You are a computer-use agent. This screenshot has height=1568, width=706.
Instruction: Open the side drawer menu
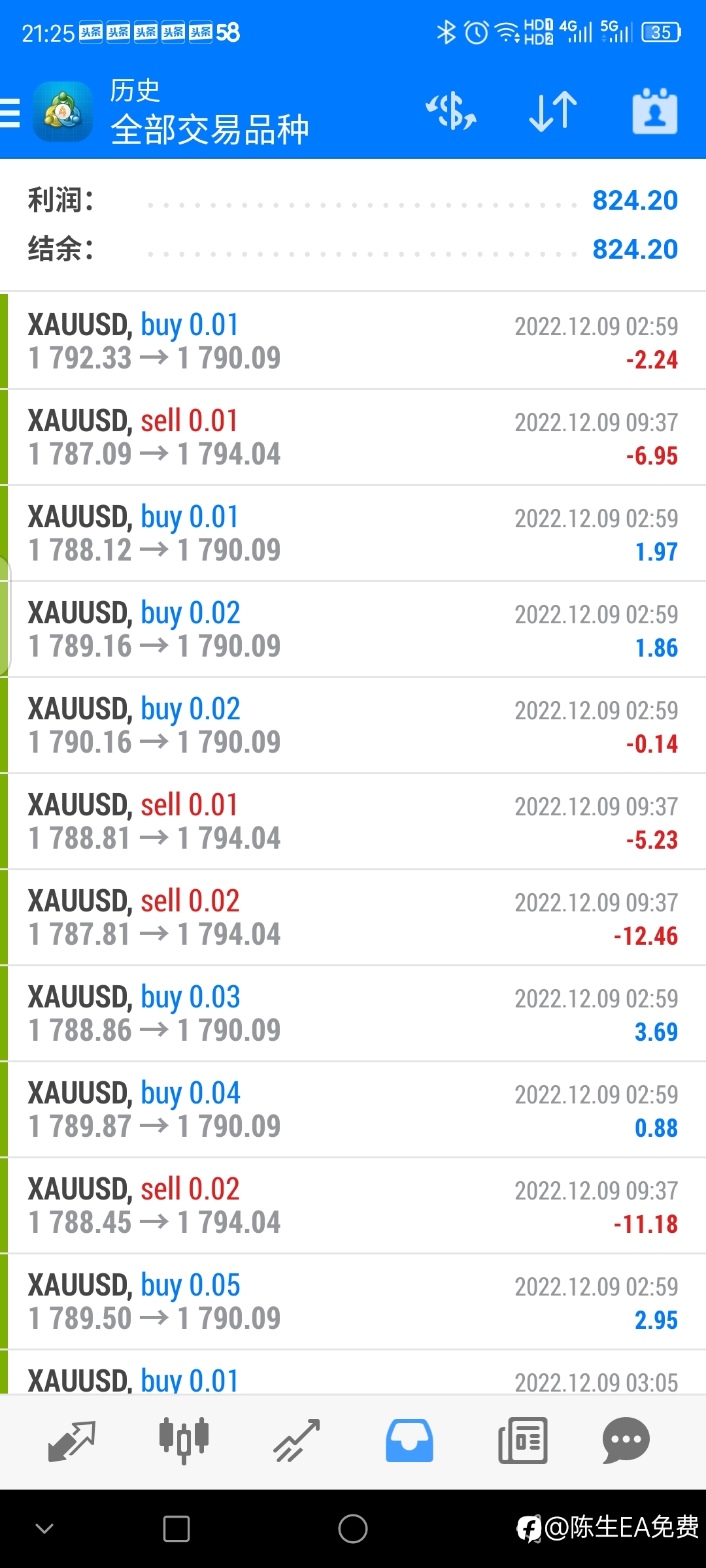pyautogui.click(x=10, y=112)
